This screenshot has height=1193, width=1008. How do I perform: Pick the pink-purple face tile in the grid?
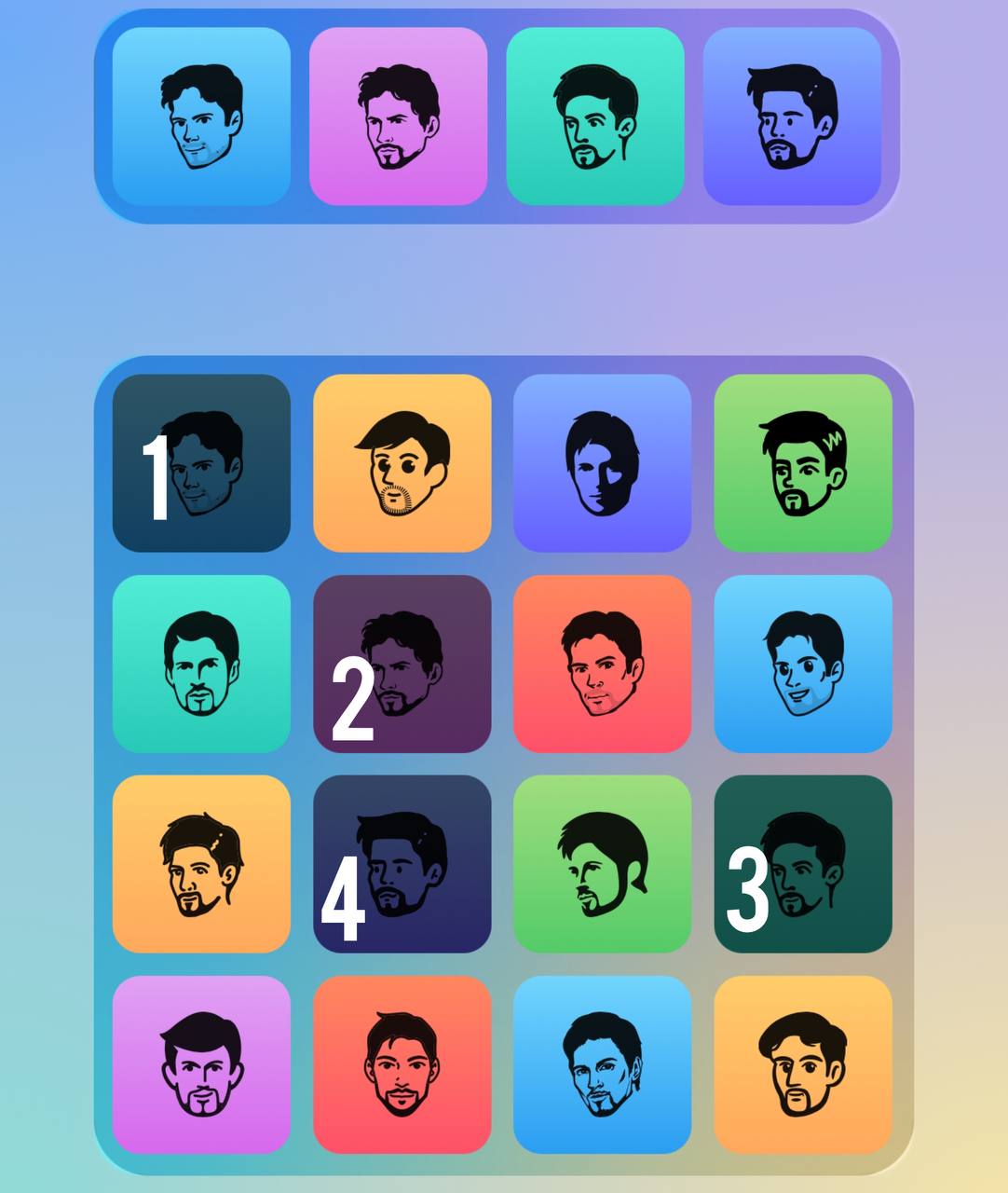click(x=201, y=1064)
